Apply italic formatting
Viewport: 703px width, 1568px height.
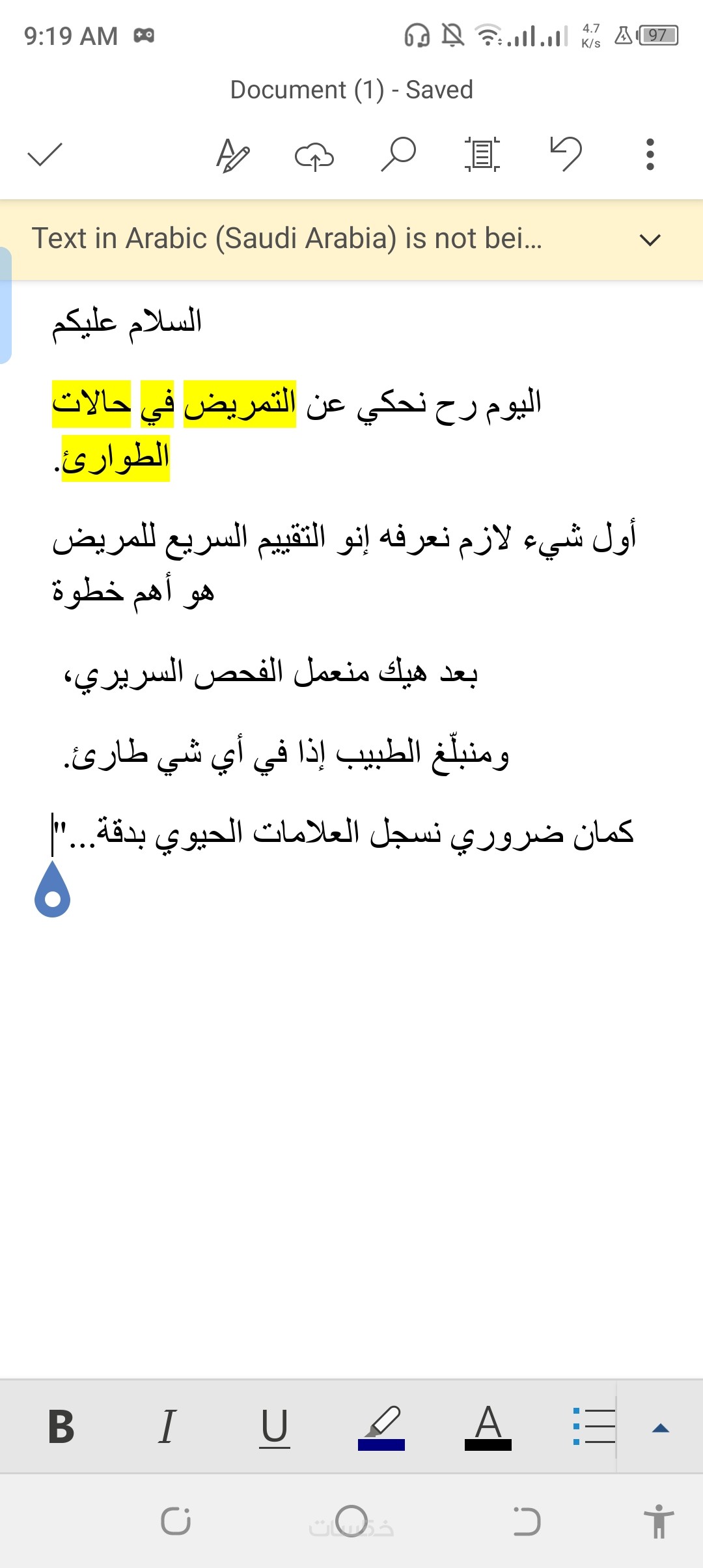pyautogui.click(x=167, y=1427)
